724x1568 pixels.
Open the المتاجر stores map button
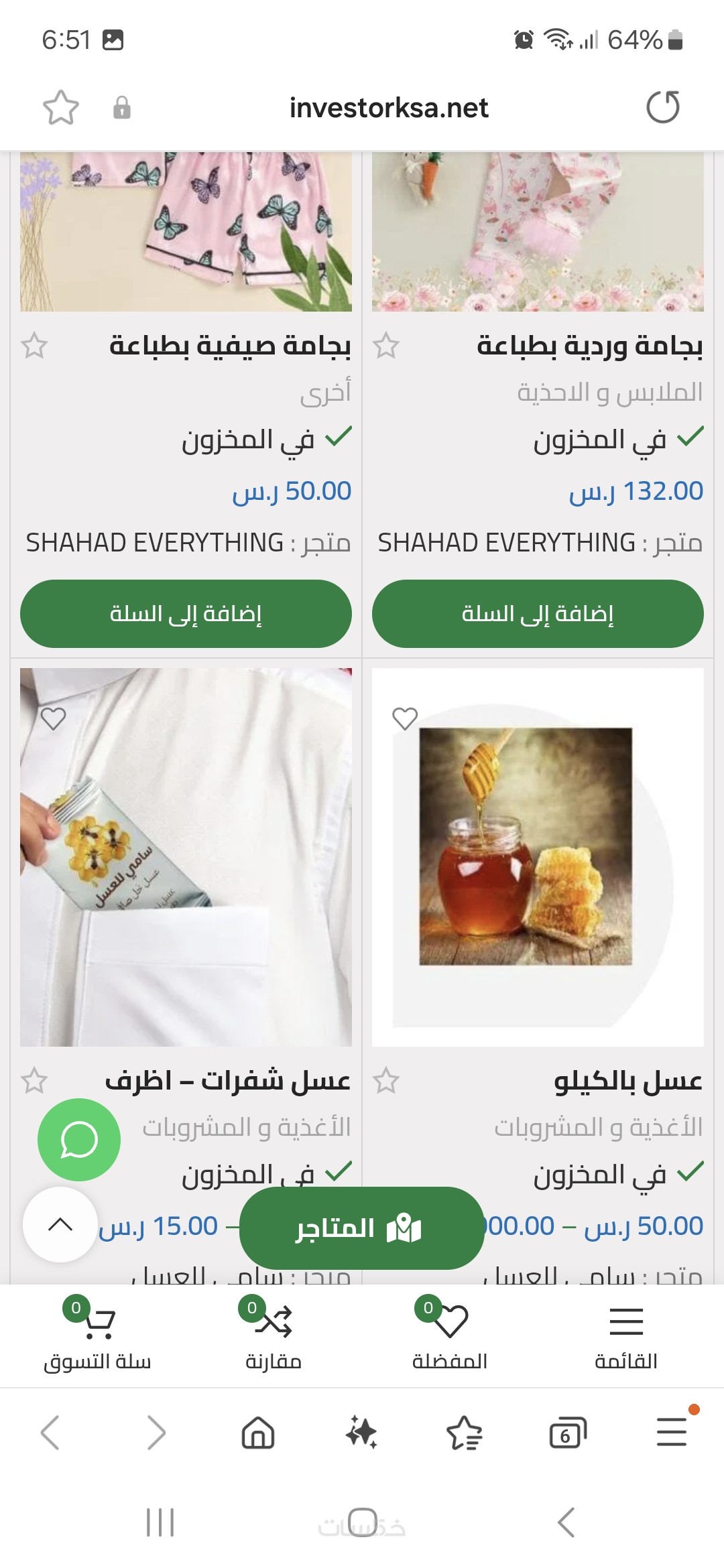click(x=361, y=1228)
